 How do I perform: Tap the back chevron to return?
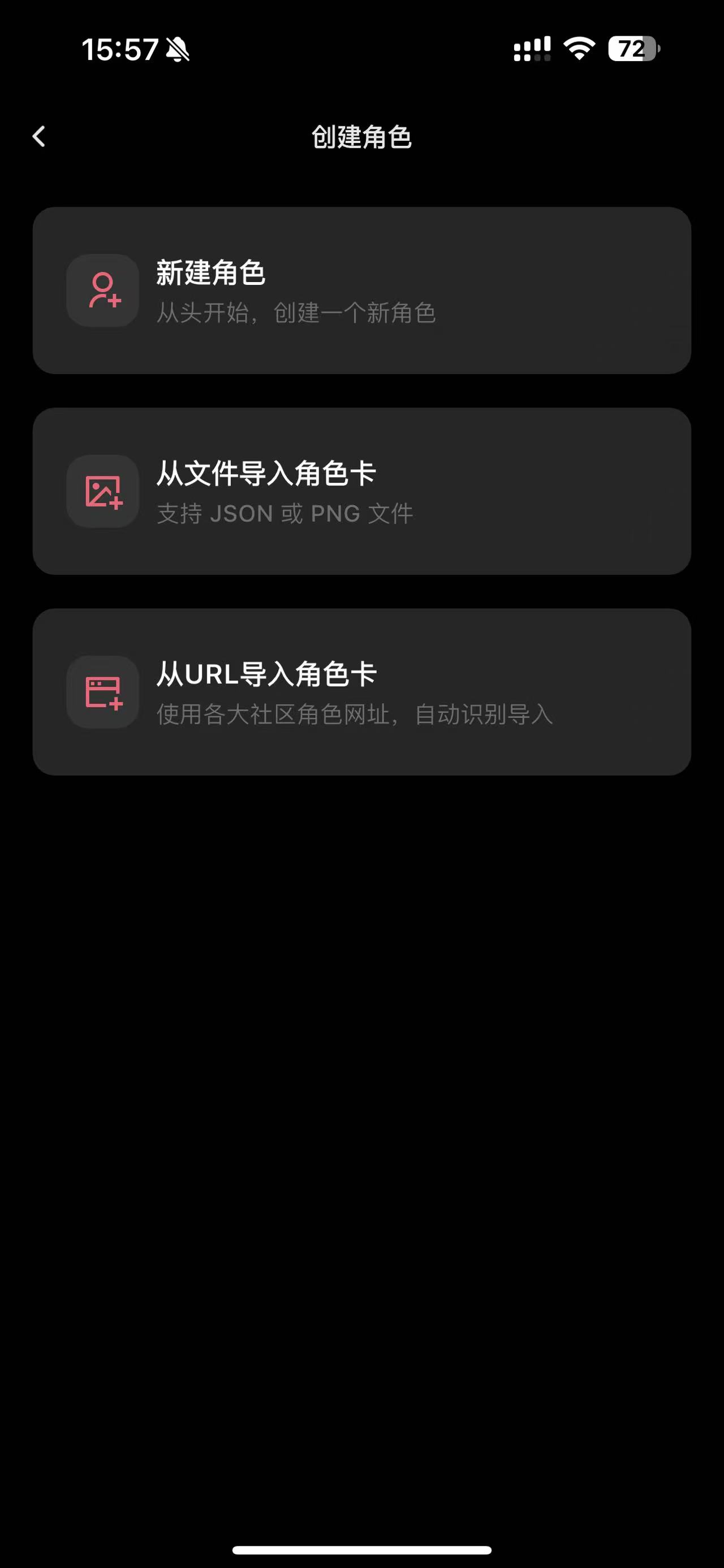point(39,136)
